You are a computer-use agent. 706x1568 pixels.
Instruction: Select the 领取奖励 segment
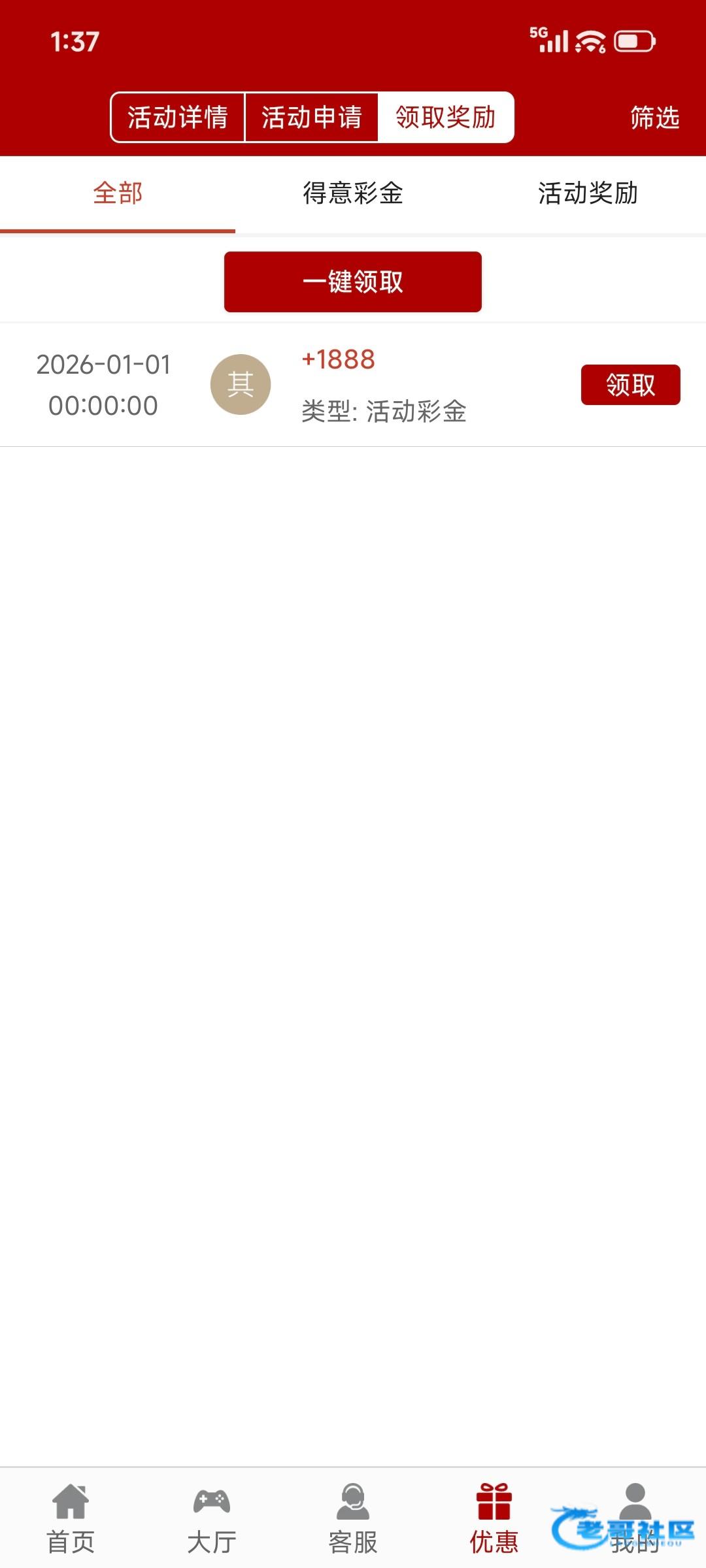click(x=446, y=118)
